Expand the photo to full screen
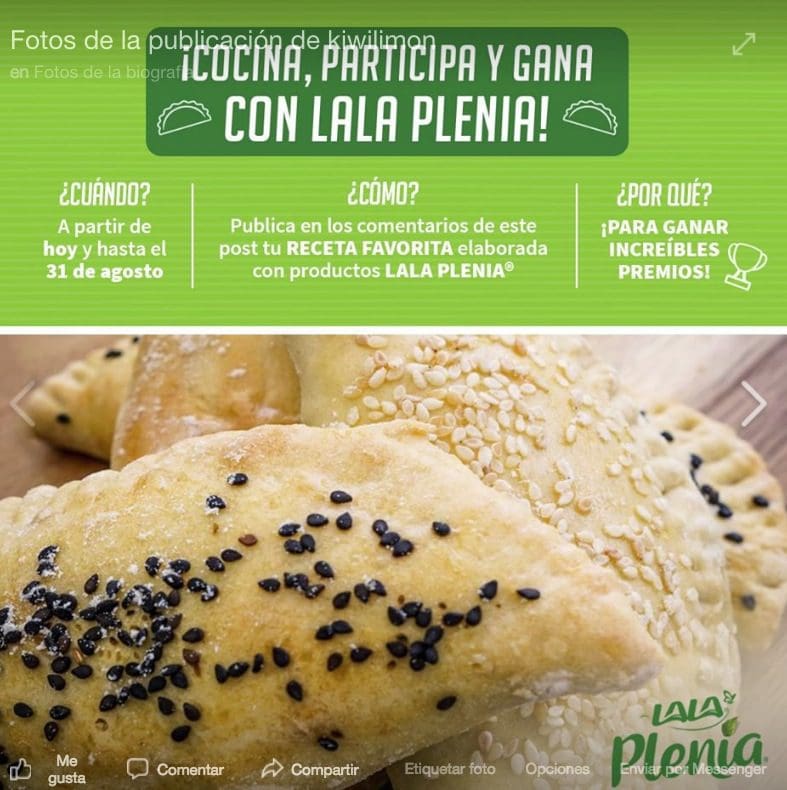This screenshot has width=787, height=790. [744, 44]
